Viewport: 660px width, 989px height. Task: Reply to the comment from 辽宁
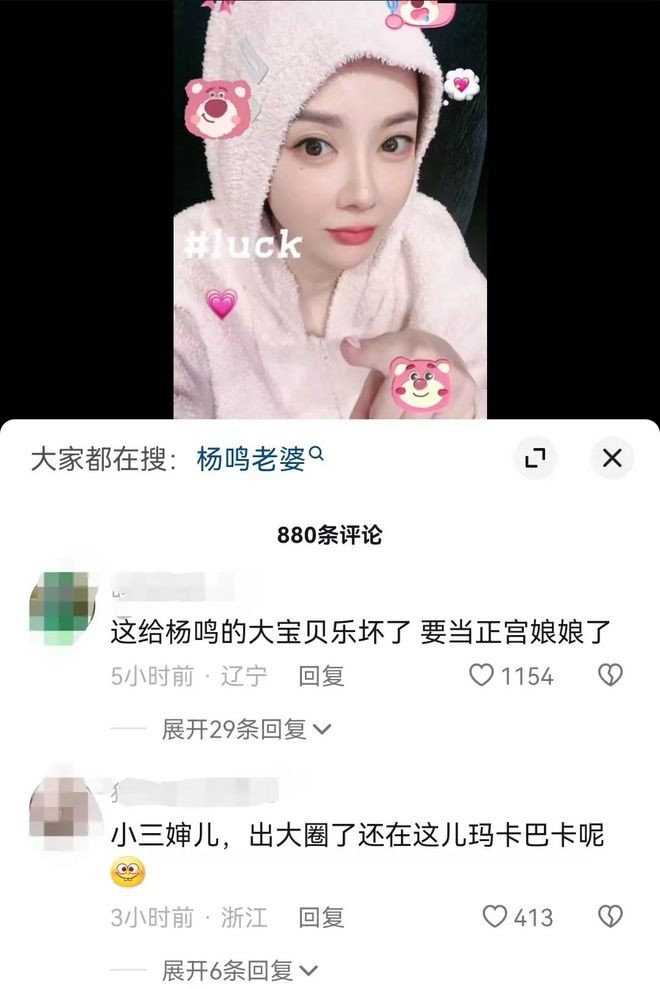click(x=321, y=676)
